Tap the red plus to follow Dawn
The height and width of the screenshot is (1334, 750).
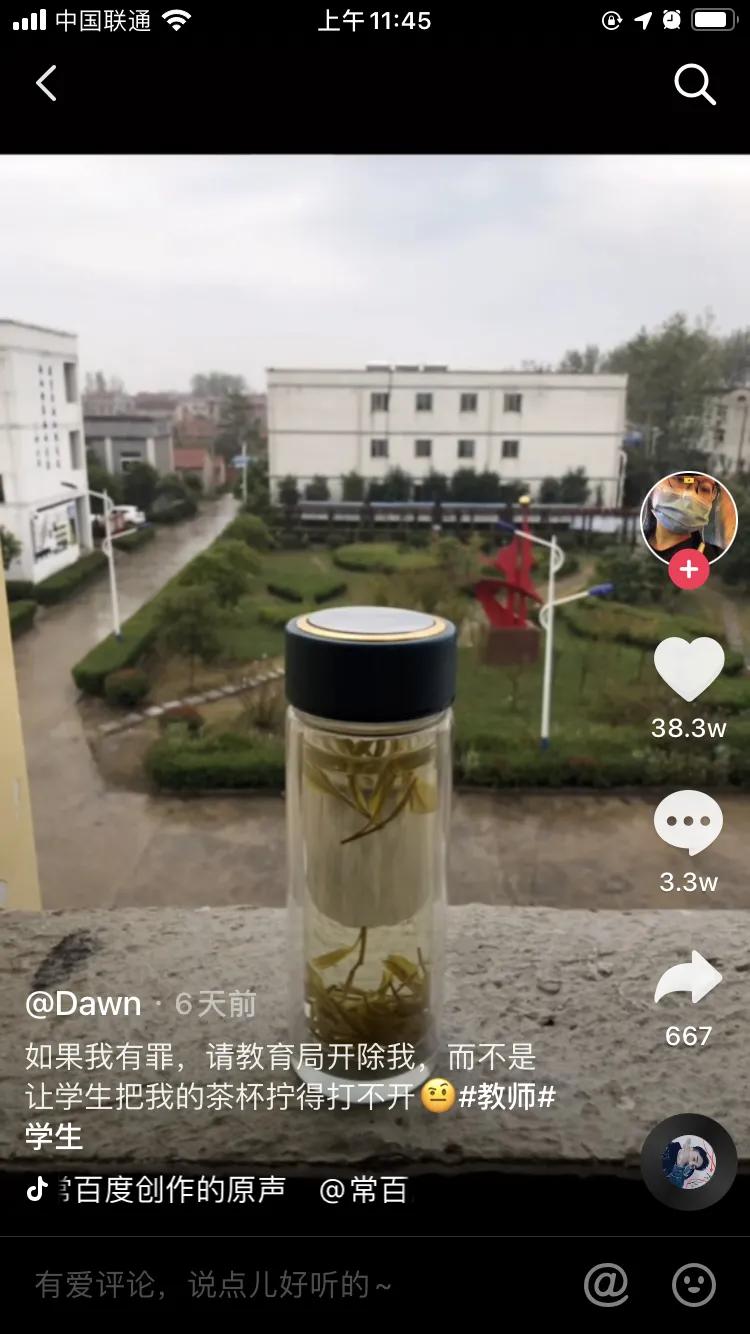[689, 569]
